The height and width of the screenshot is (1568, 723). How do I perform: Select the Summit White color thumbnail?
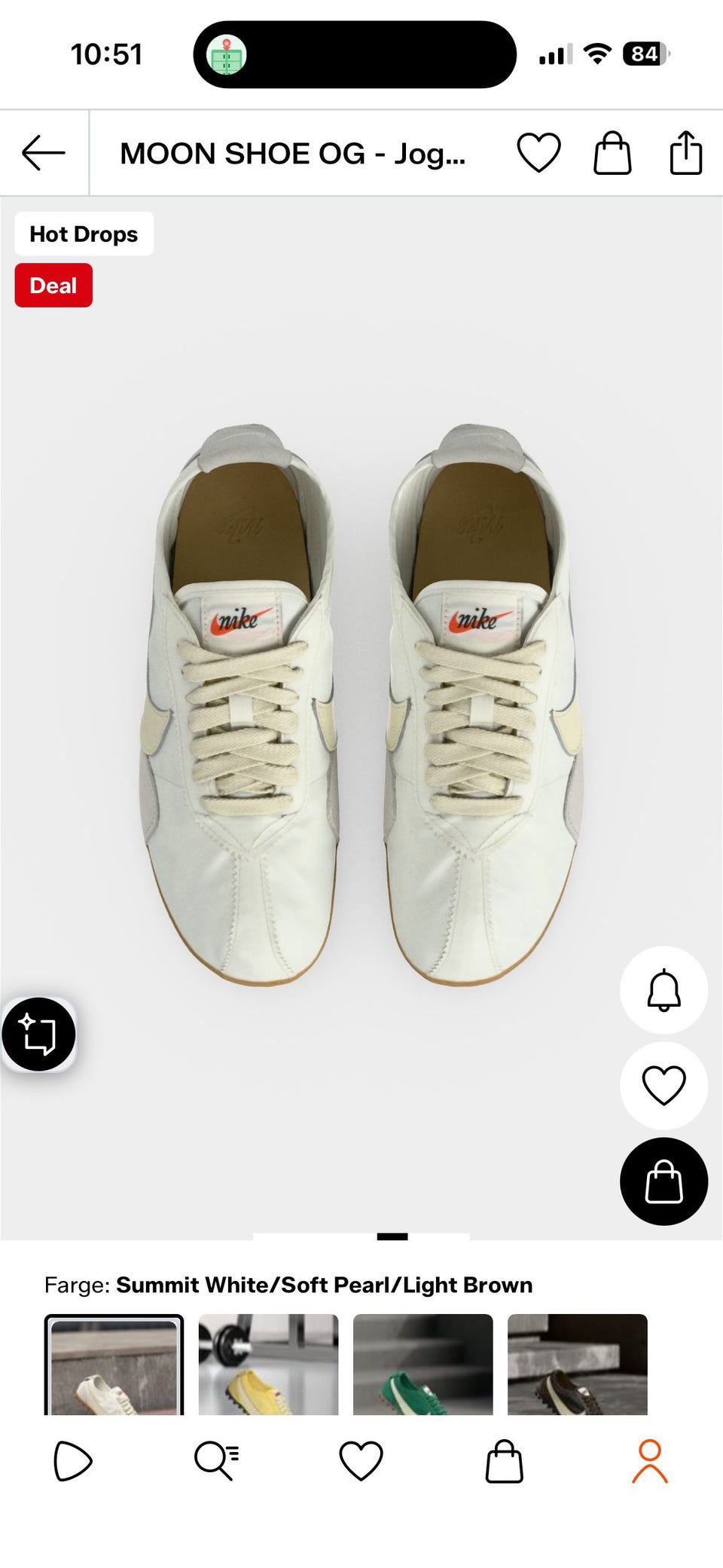pos(114,1365)
